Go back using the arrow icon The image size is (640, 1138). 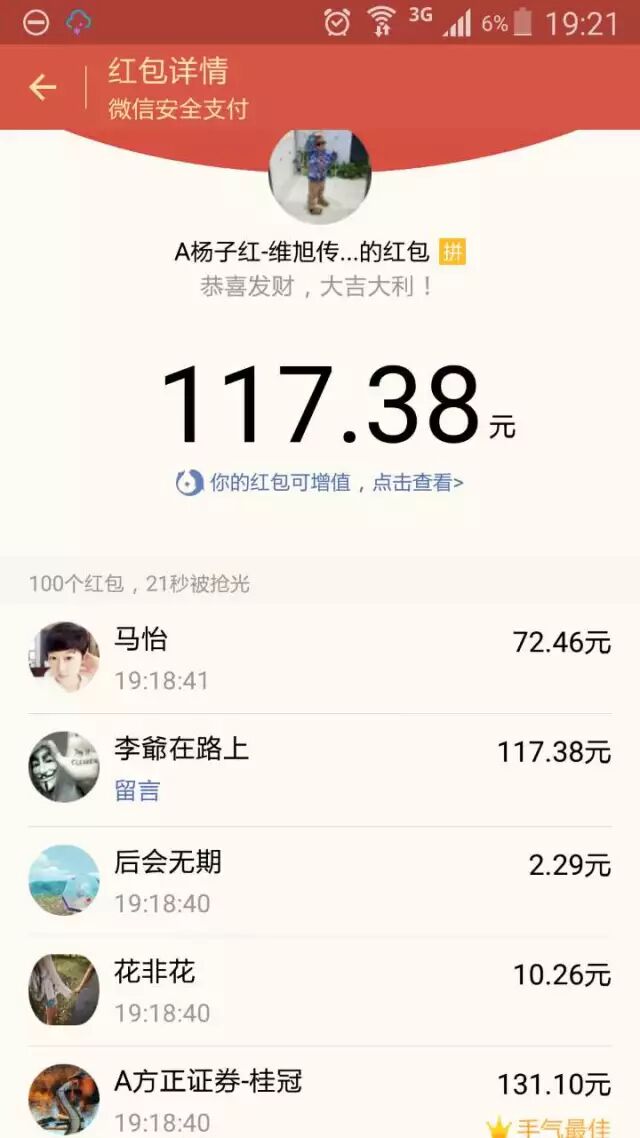42,88
